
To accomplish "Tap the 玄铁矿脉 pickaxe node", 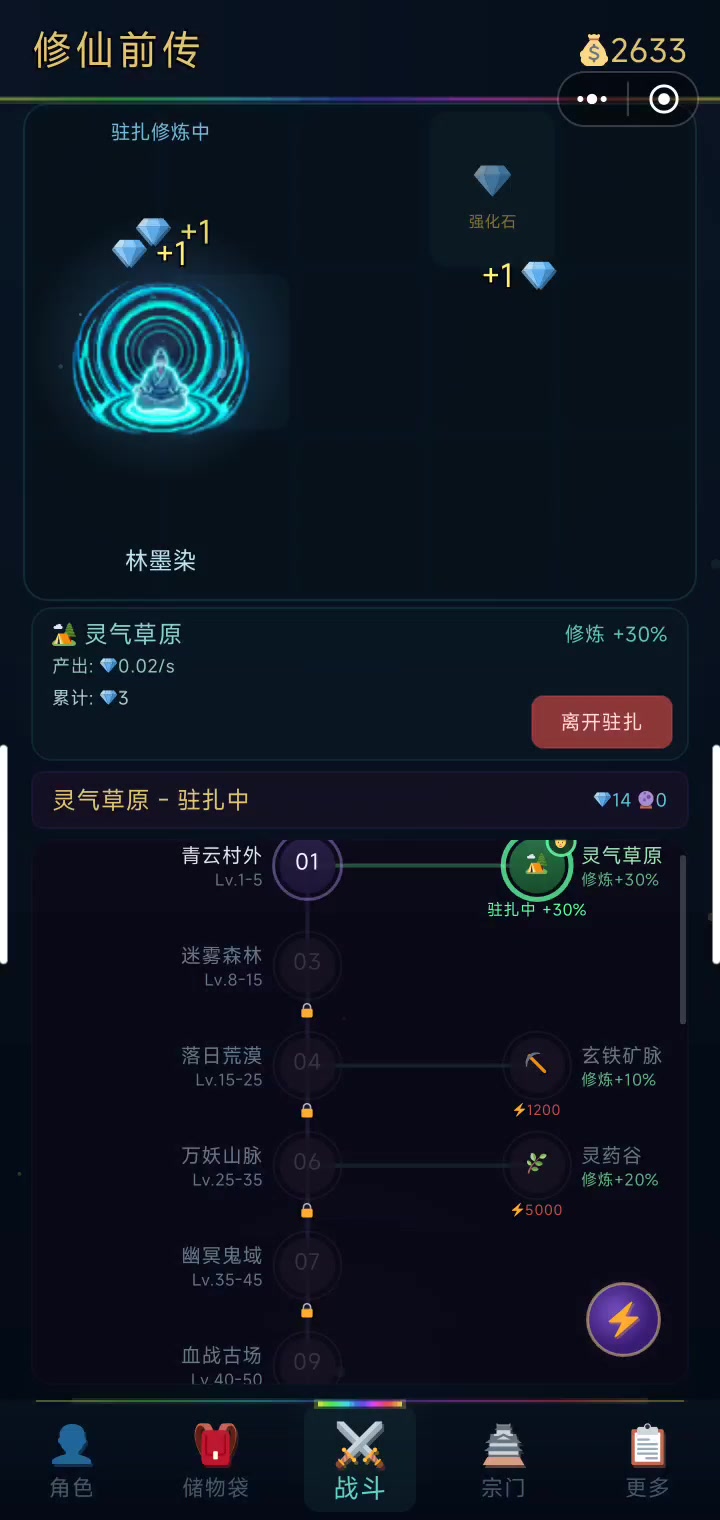I will tap(536, 1064).
